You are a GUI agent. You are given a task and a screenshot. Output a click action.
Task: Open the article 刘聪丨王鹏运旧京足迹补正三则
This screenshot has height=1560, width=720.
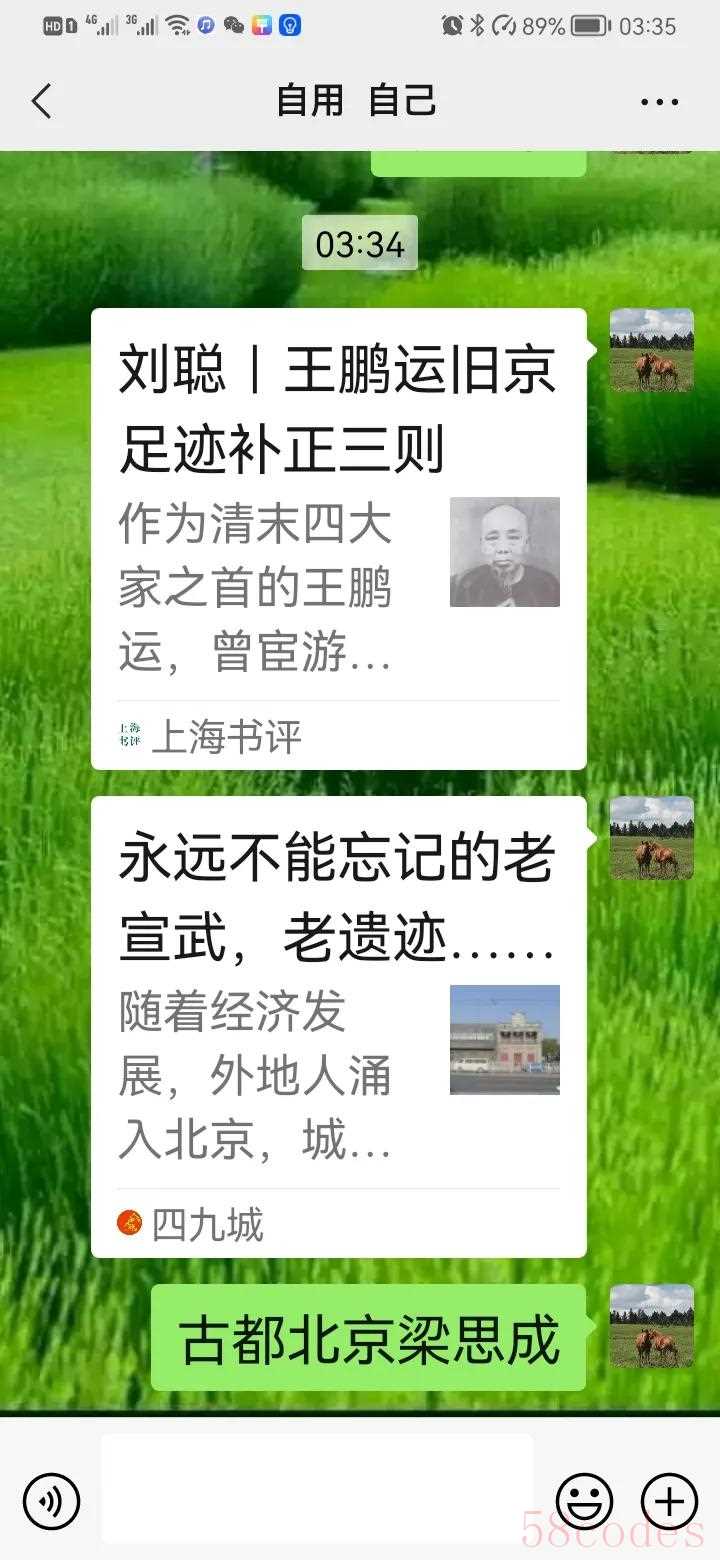[338, 538]
